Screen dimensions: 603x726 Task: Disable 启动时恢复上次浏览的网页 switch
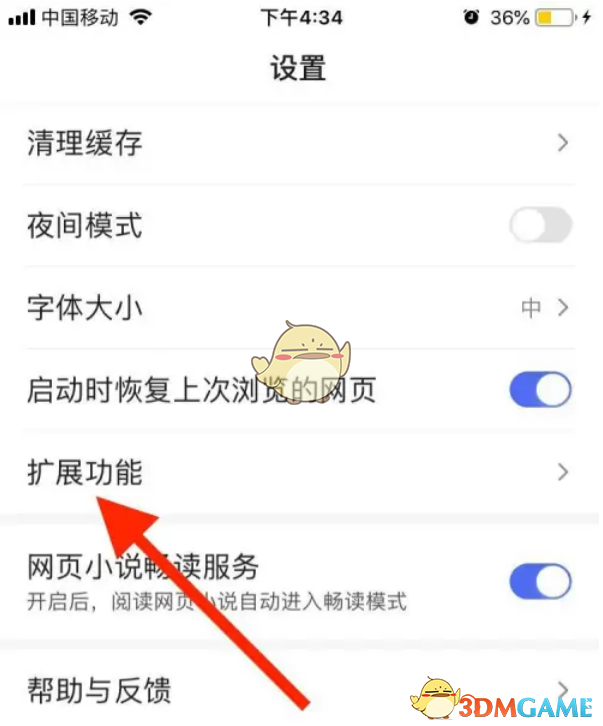point(541,390)
